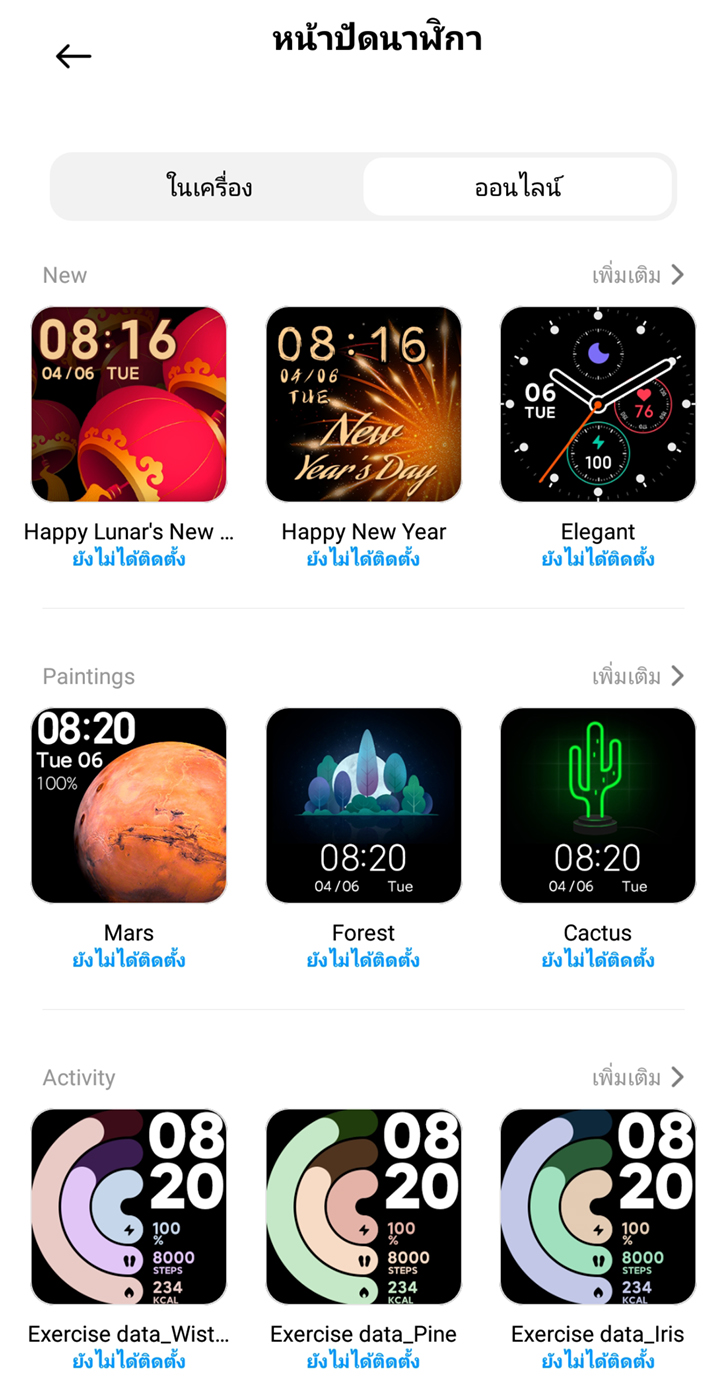Expand เพิ่มเติม for the New section

(x=638, y=275)
